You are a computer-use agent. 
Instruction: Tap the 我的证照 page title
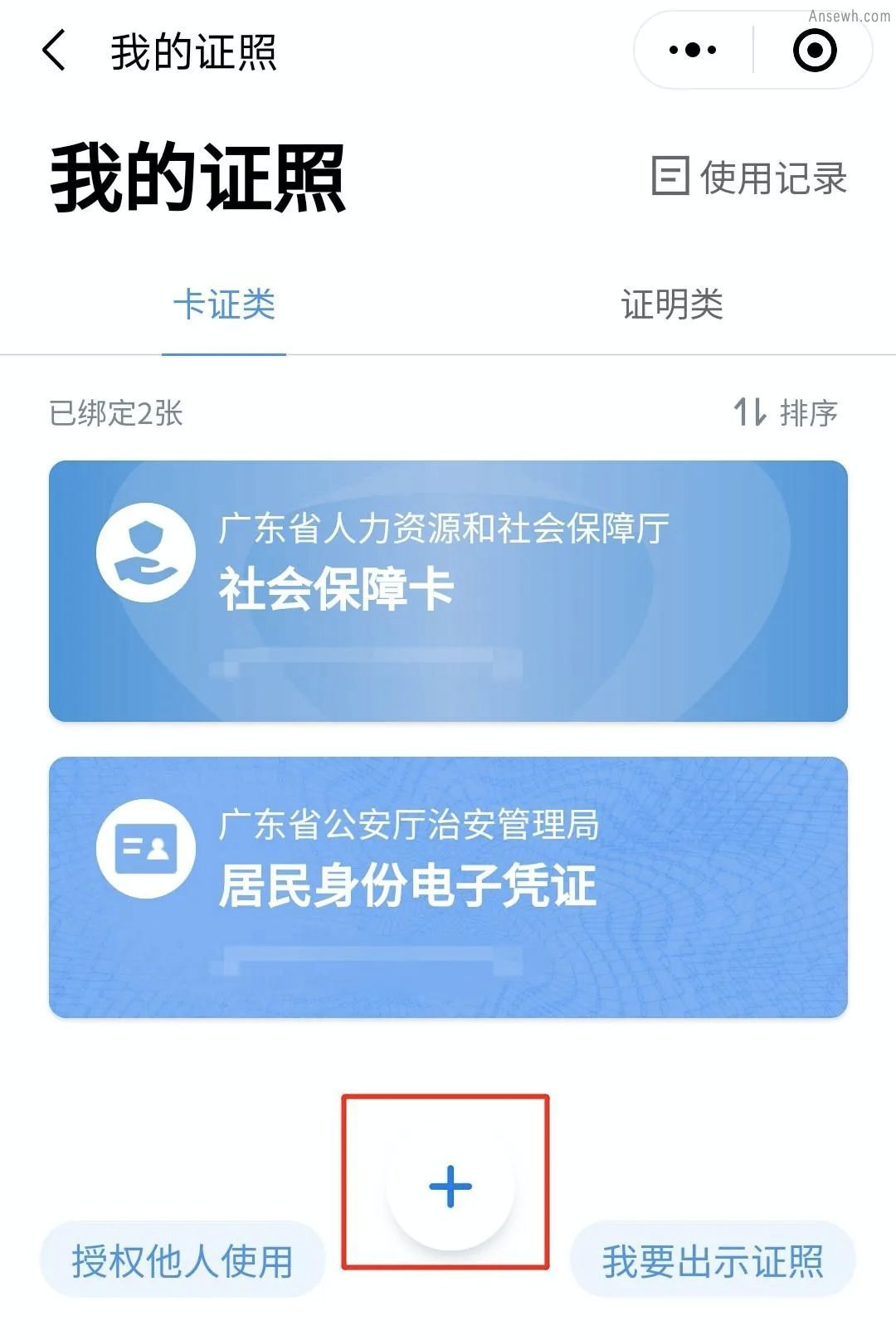(197, 176)
